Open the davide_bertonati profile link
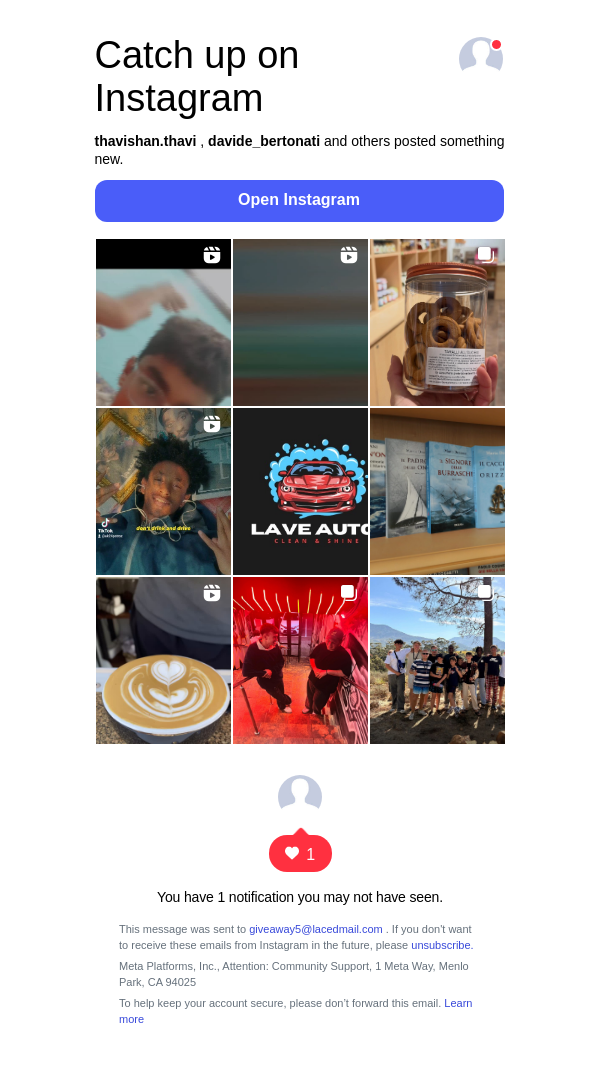Screen dimensions: 600x1070 [264, 141]
